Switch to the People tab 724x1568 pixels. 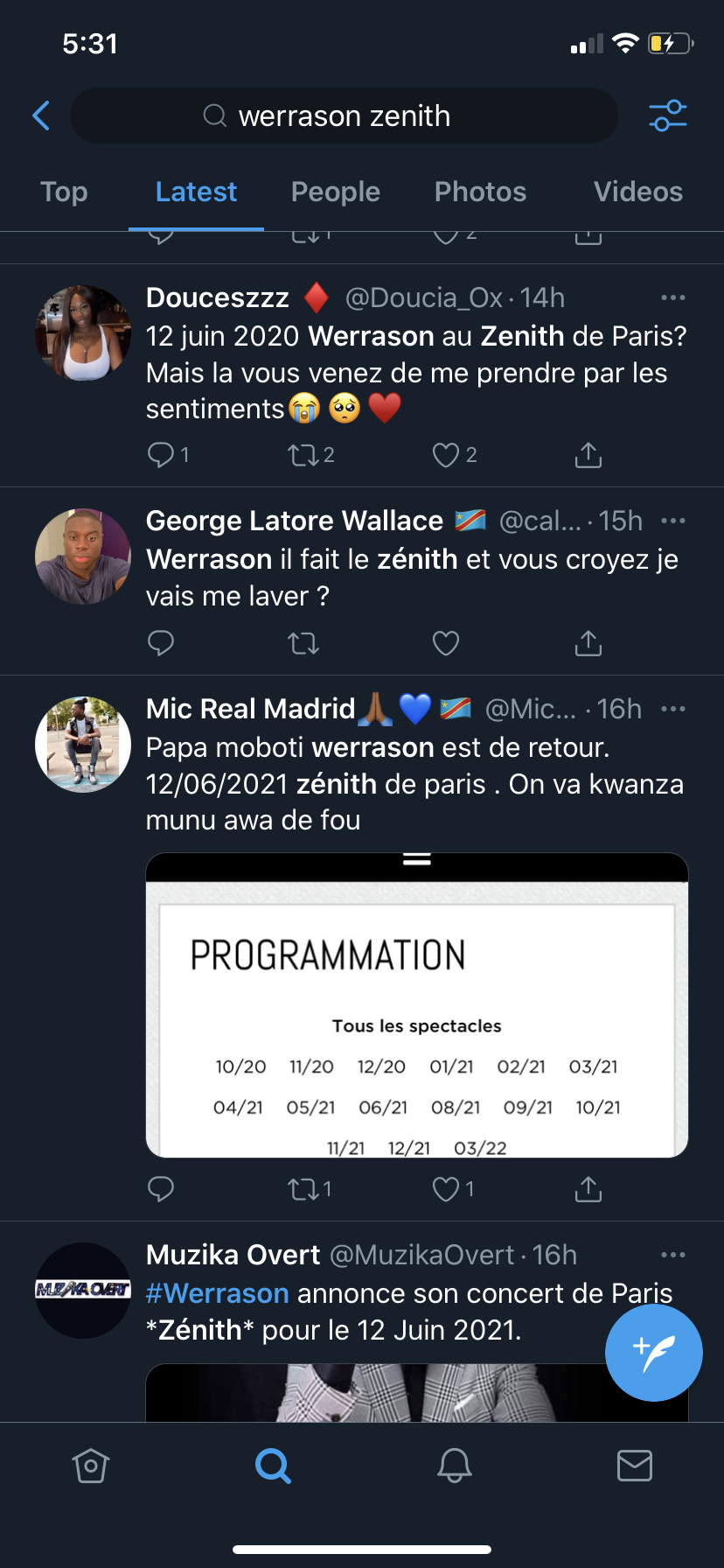point(336,192)
